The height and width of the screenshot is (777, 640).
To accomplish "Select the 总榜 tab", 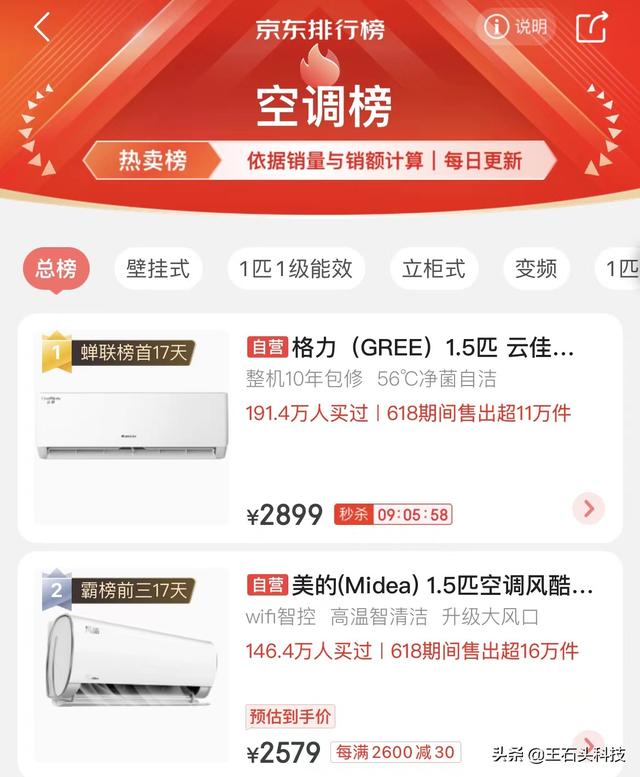I will pos(56,269).
